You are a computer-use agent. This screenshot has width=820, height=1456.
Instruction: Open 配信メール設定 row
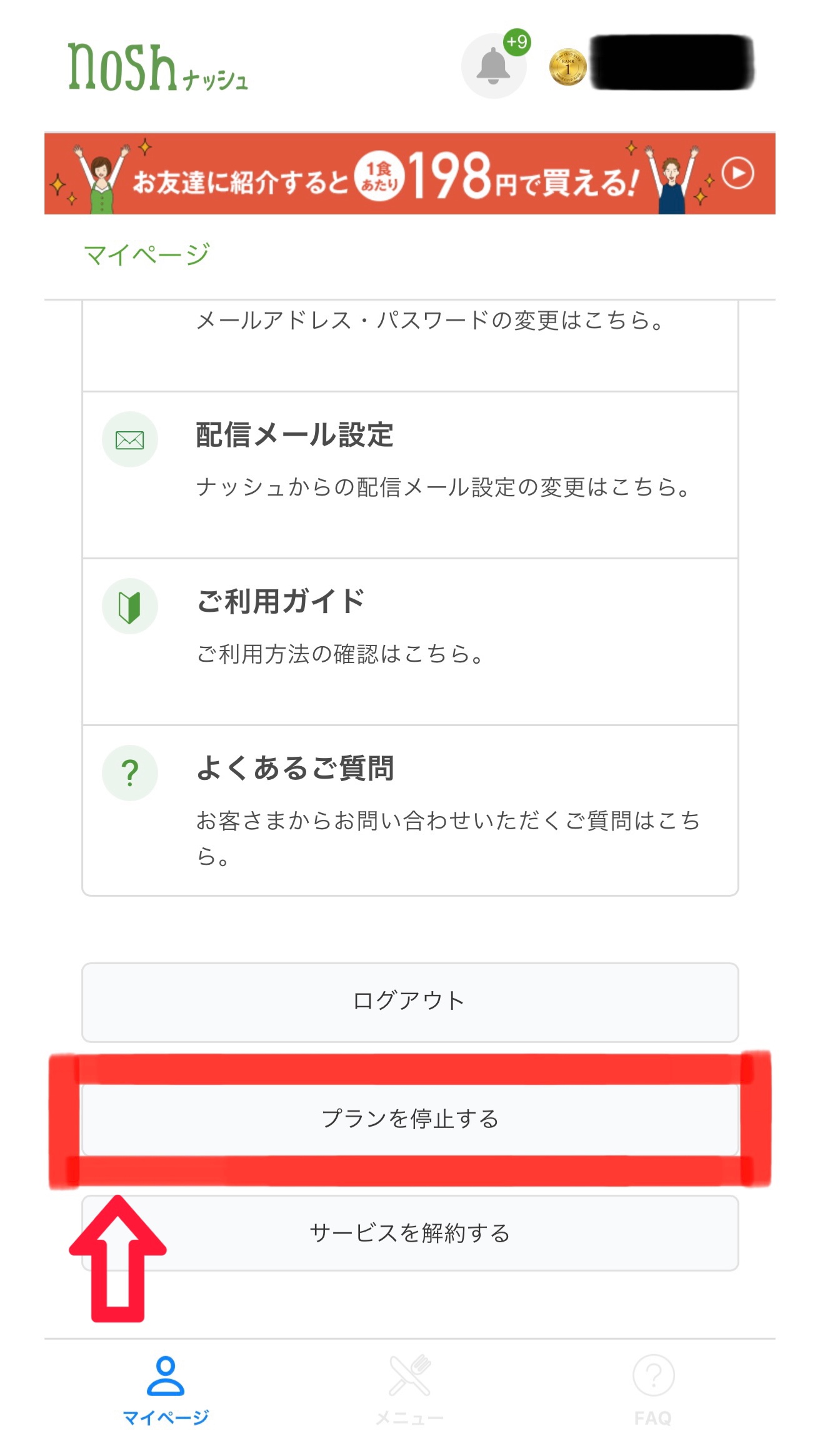pos(410,475)
